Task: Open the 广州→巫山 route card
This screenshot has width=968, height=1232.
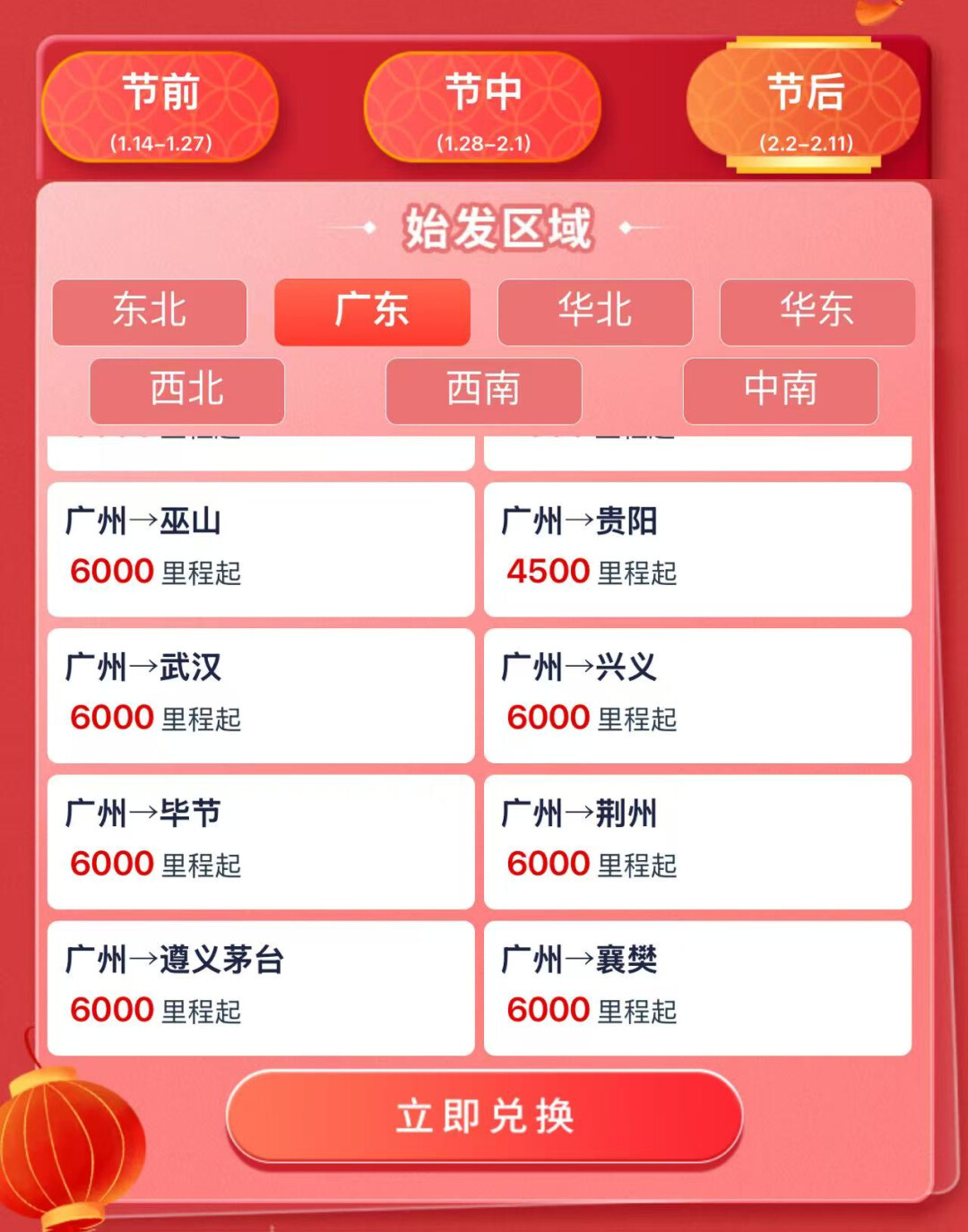Action: click(x=260, y=548)
